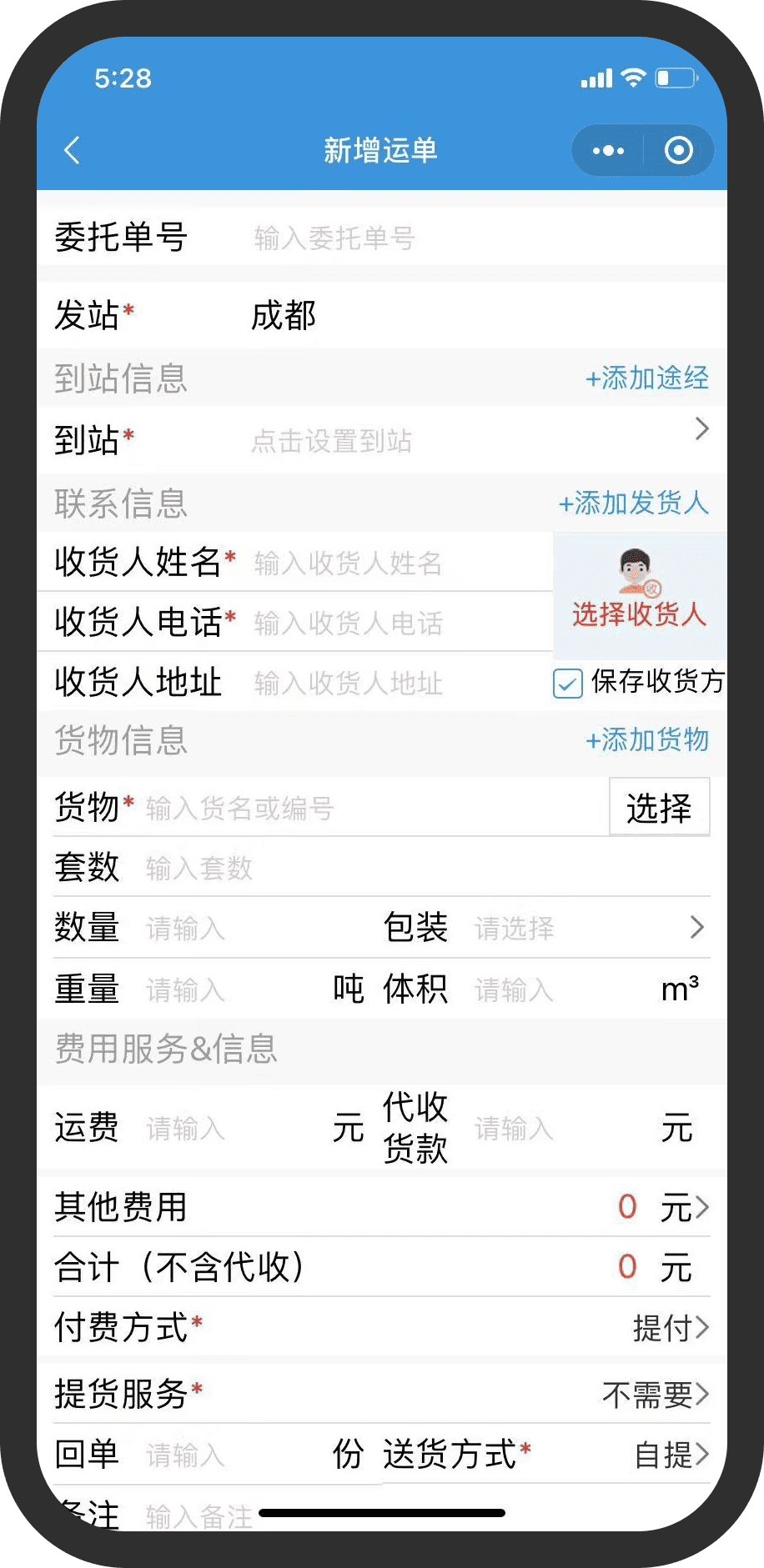Uncheck the 保存收货方 checkbox
The width and height of the screenshot is (764, 1568).
pos(568,684)
